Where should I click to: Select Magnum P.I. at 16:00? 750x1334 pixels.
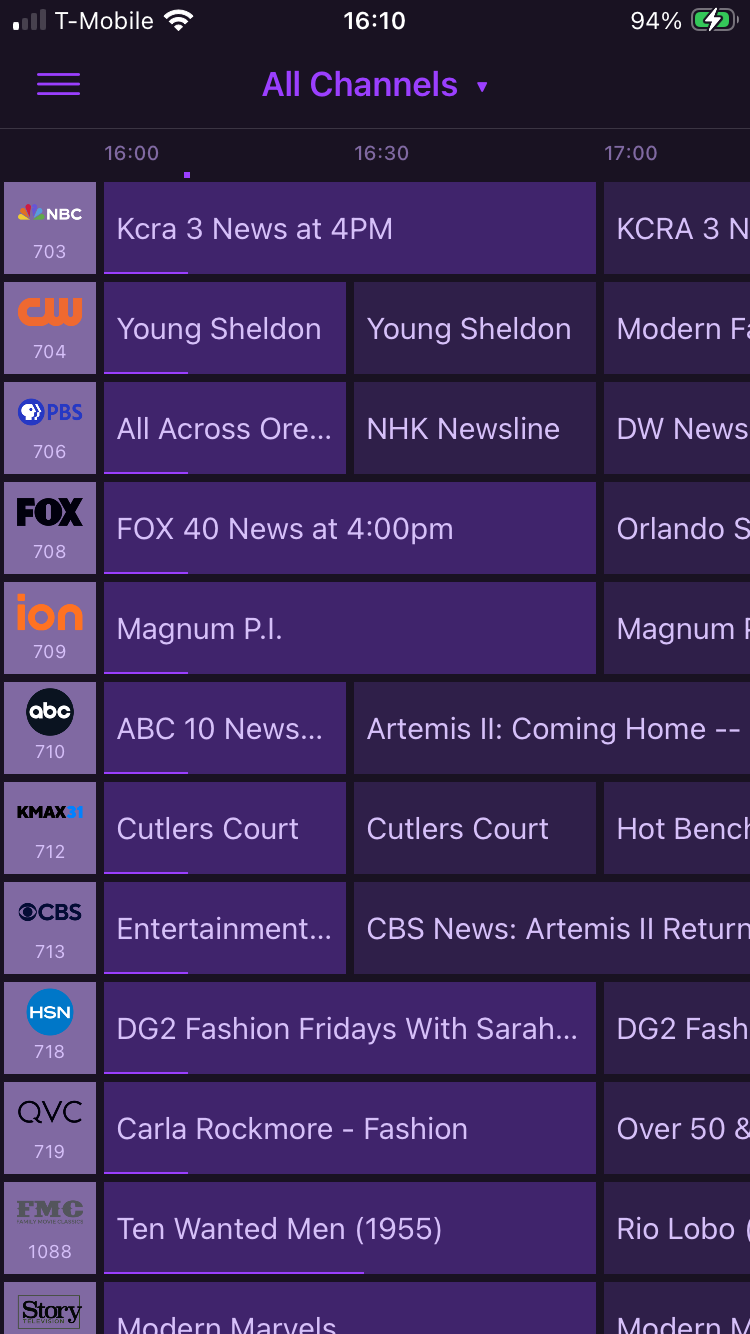349,628
